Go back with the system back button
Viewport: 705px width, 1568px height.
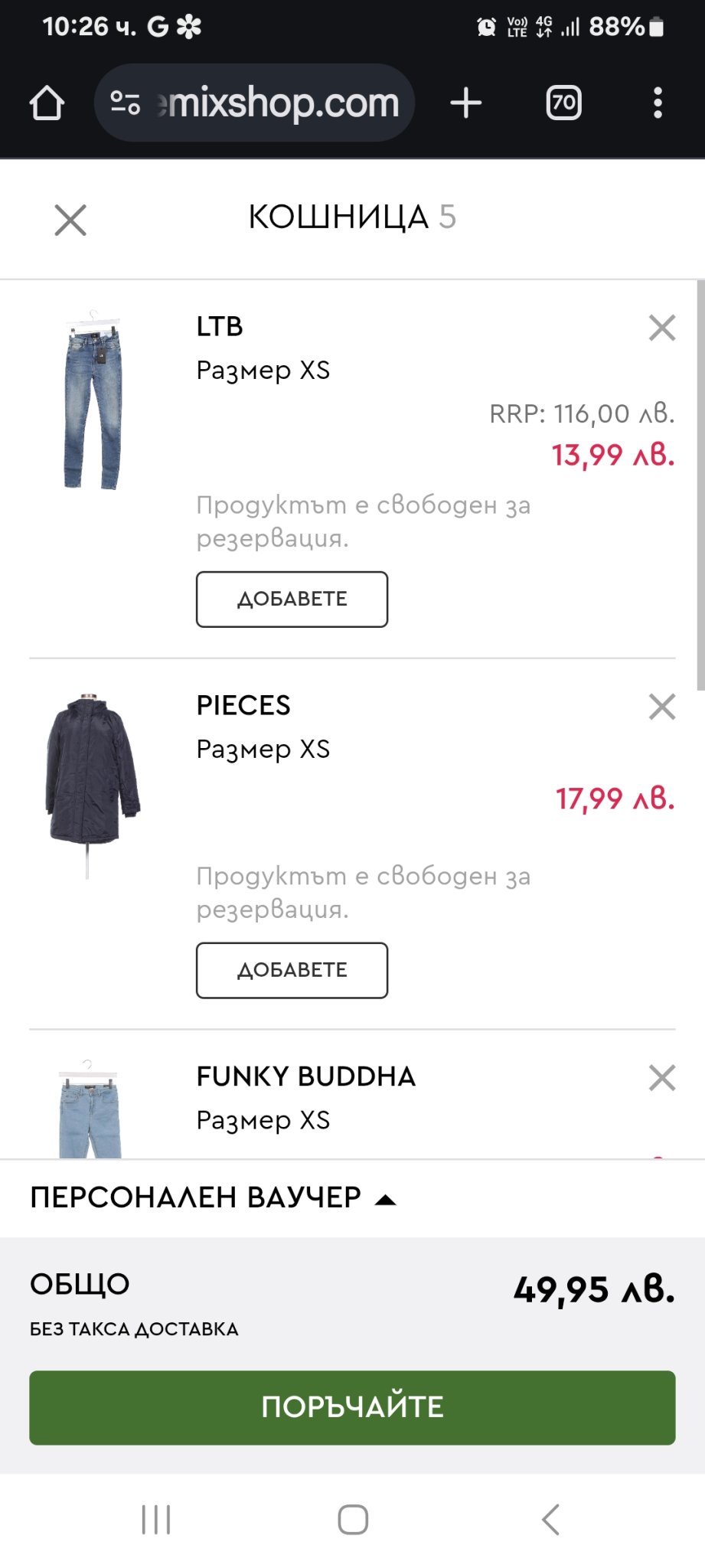[x=551, y=1520]
